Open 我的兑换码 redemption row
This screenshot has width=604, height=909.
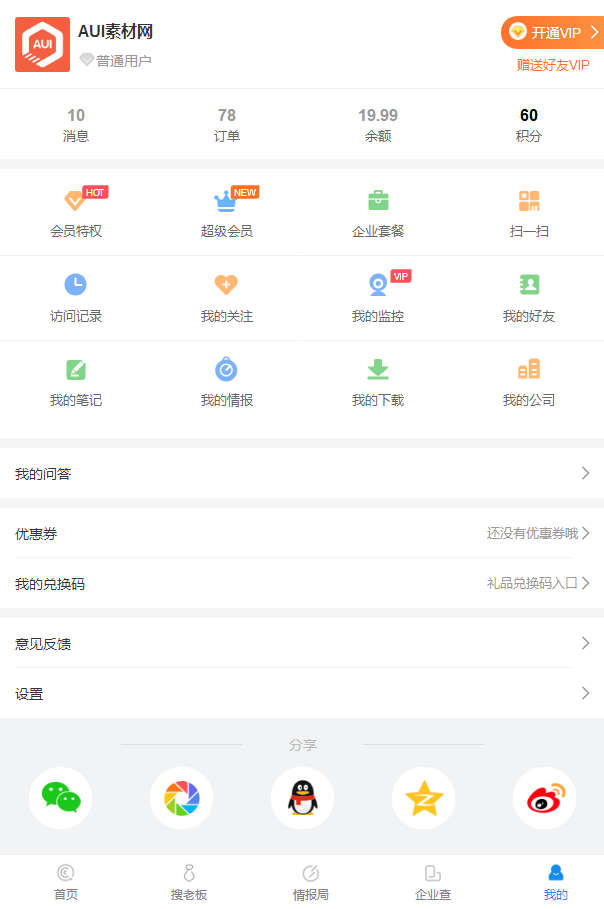pos(300,584)
